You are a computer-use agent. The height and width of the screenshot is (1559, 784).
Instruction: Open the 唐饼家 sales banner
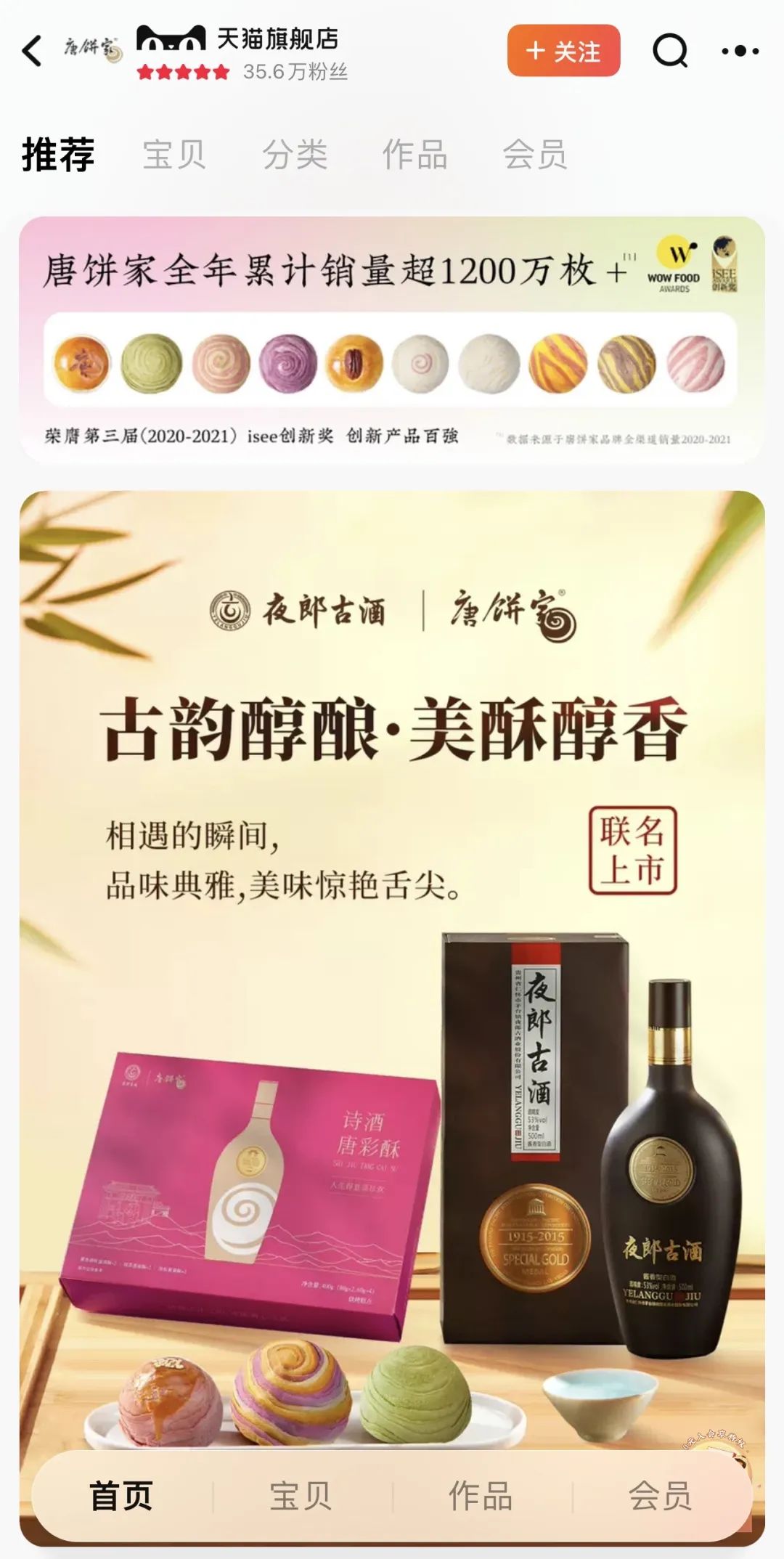[392, 340]
